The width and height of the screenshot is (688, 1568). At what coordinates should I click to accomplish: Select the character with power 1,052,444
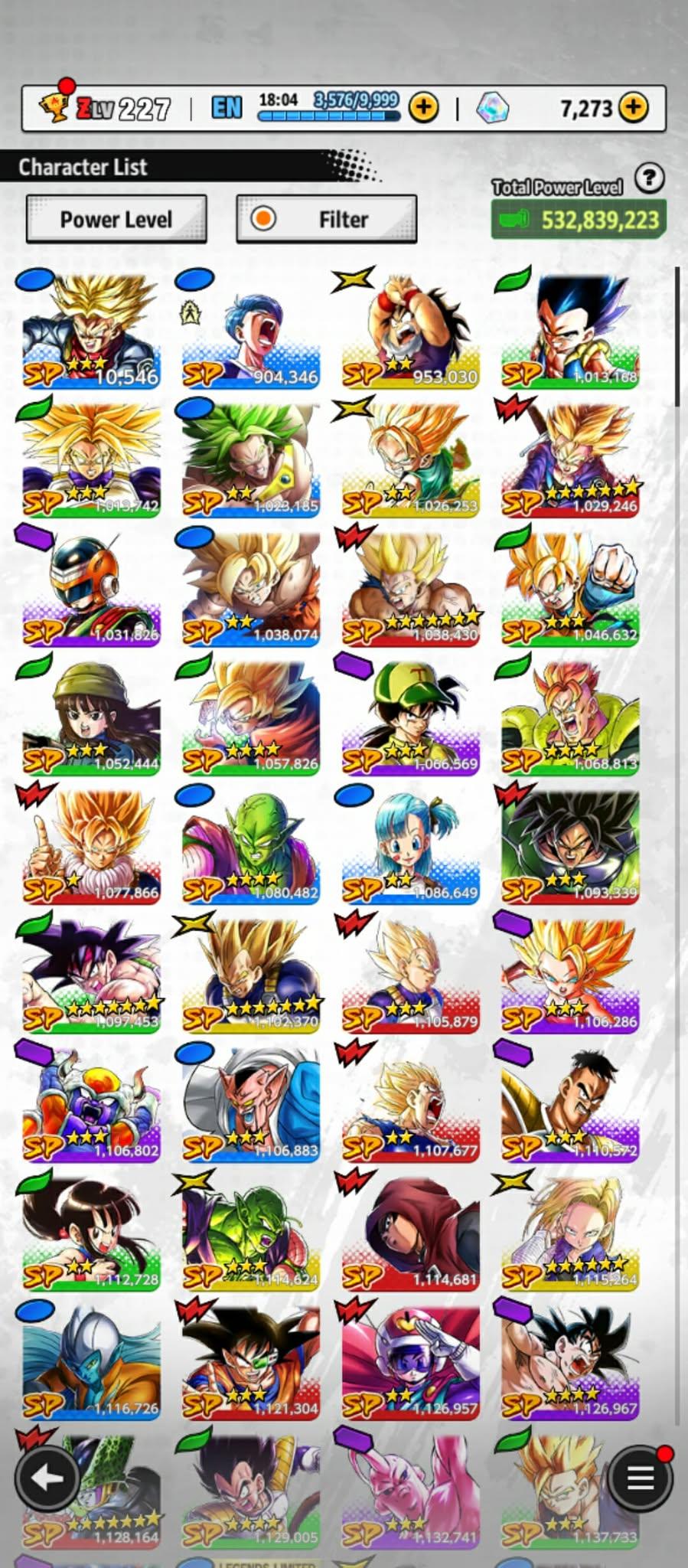92,718
